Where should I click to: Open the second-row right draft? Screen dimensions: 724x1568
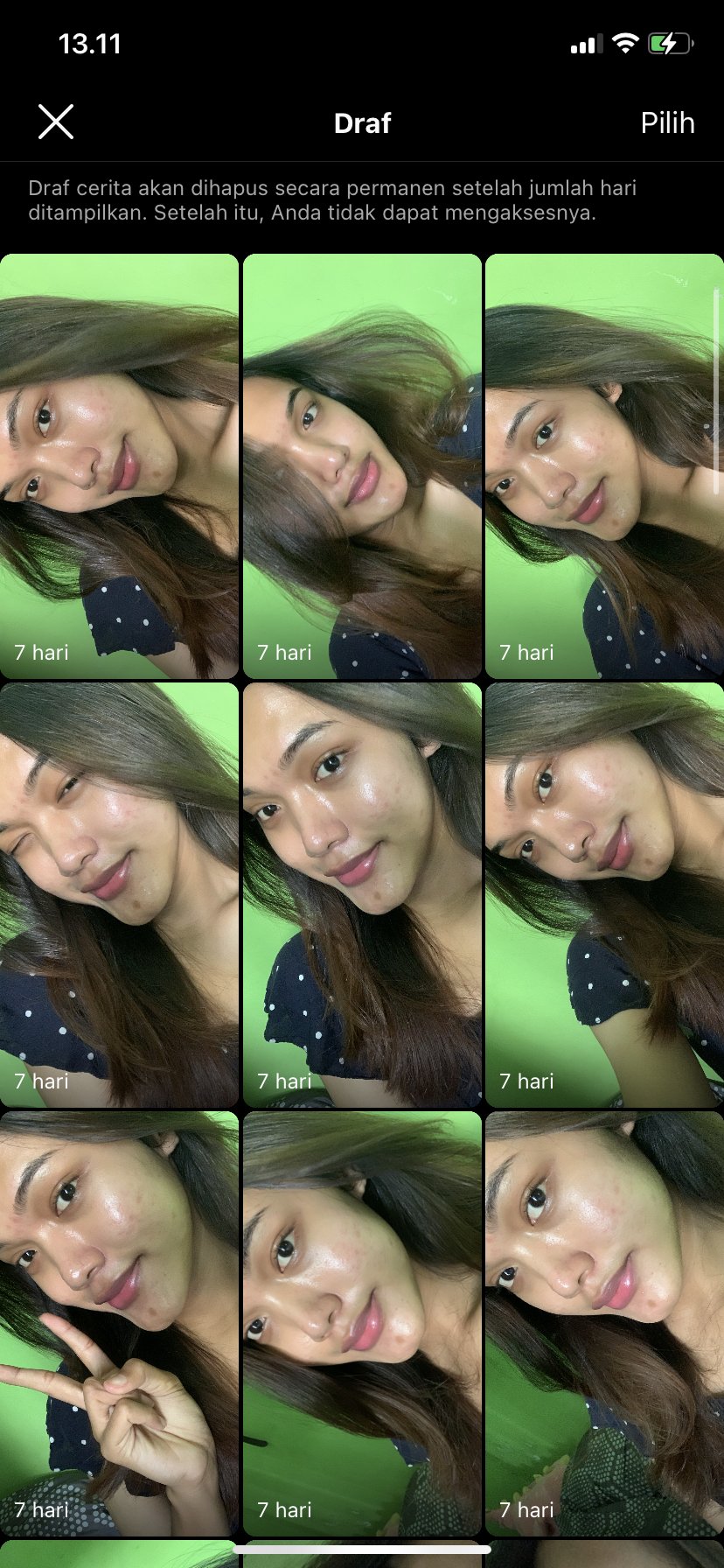603,894
